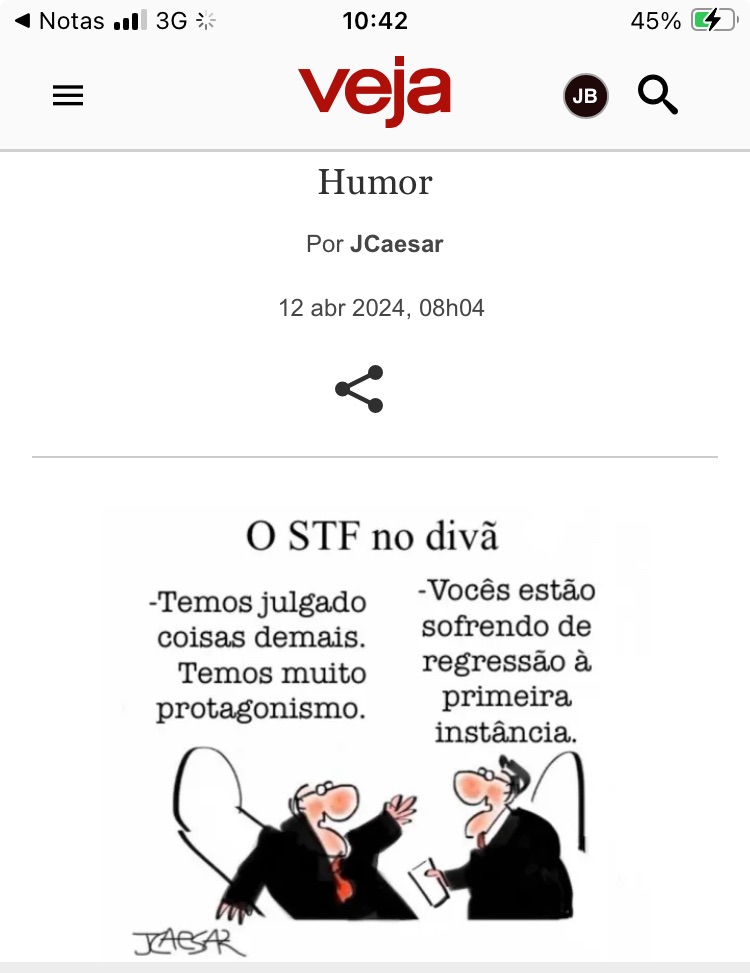Go to the Veja homepage via logo
The height and width of the screenshot is (973, 750).
point(374,94)
